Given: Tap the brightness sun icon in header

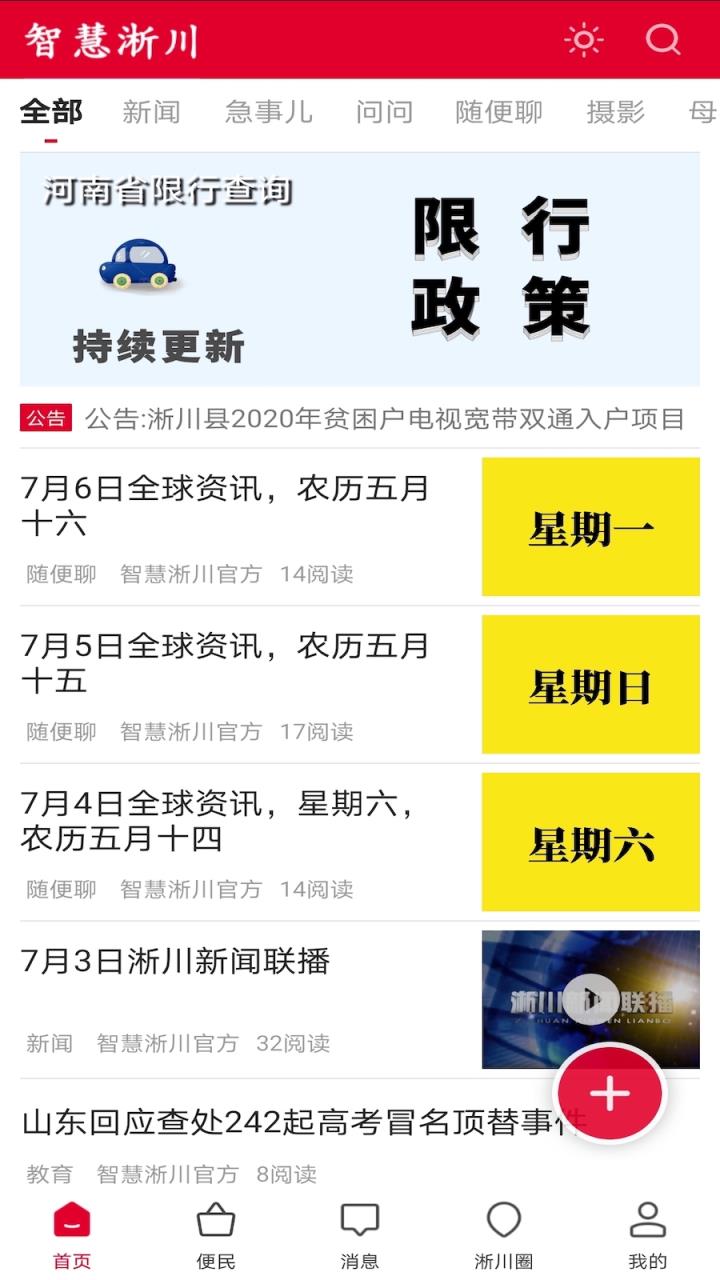Looking at the screenshot, I should tap(583, 41).
